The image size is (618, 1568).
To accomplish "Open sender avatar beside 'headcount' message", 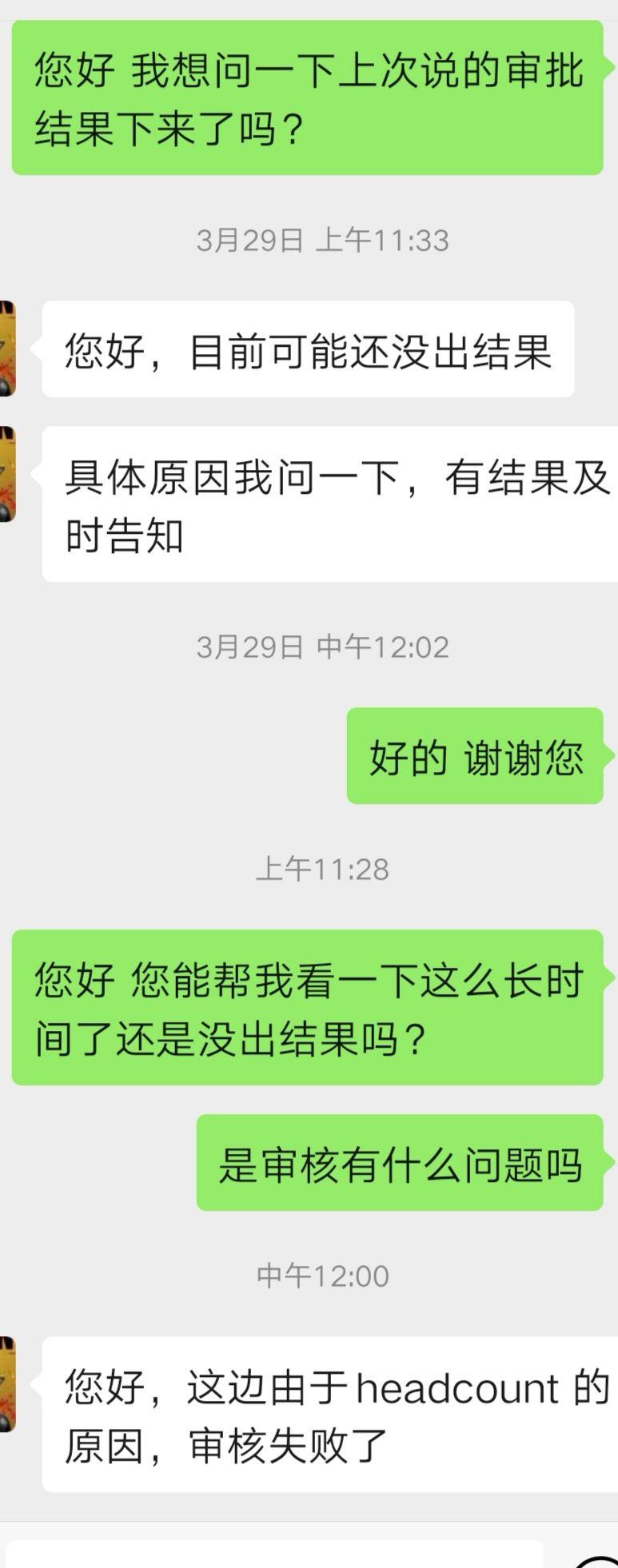I will (7, 1384).
